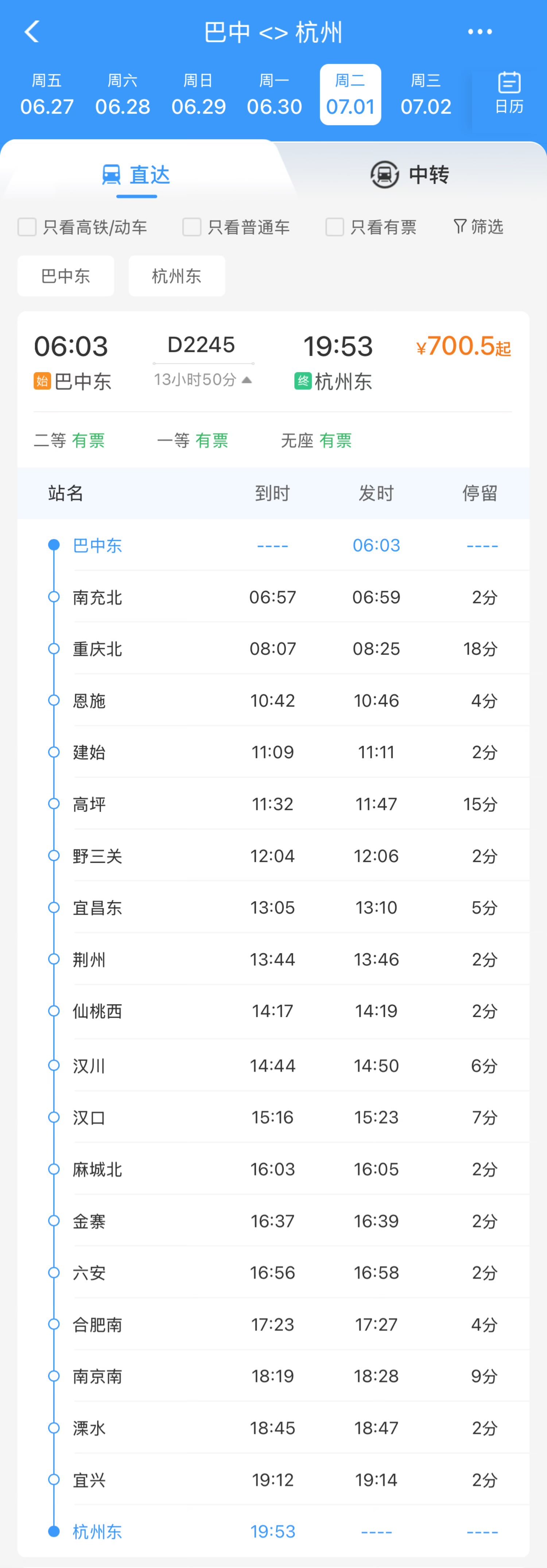Select date 周三 07.02
The height and width of the screenshot is (1568, 547).
tap(426, 95)
